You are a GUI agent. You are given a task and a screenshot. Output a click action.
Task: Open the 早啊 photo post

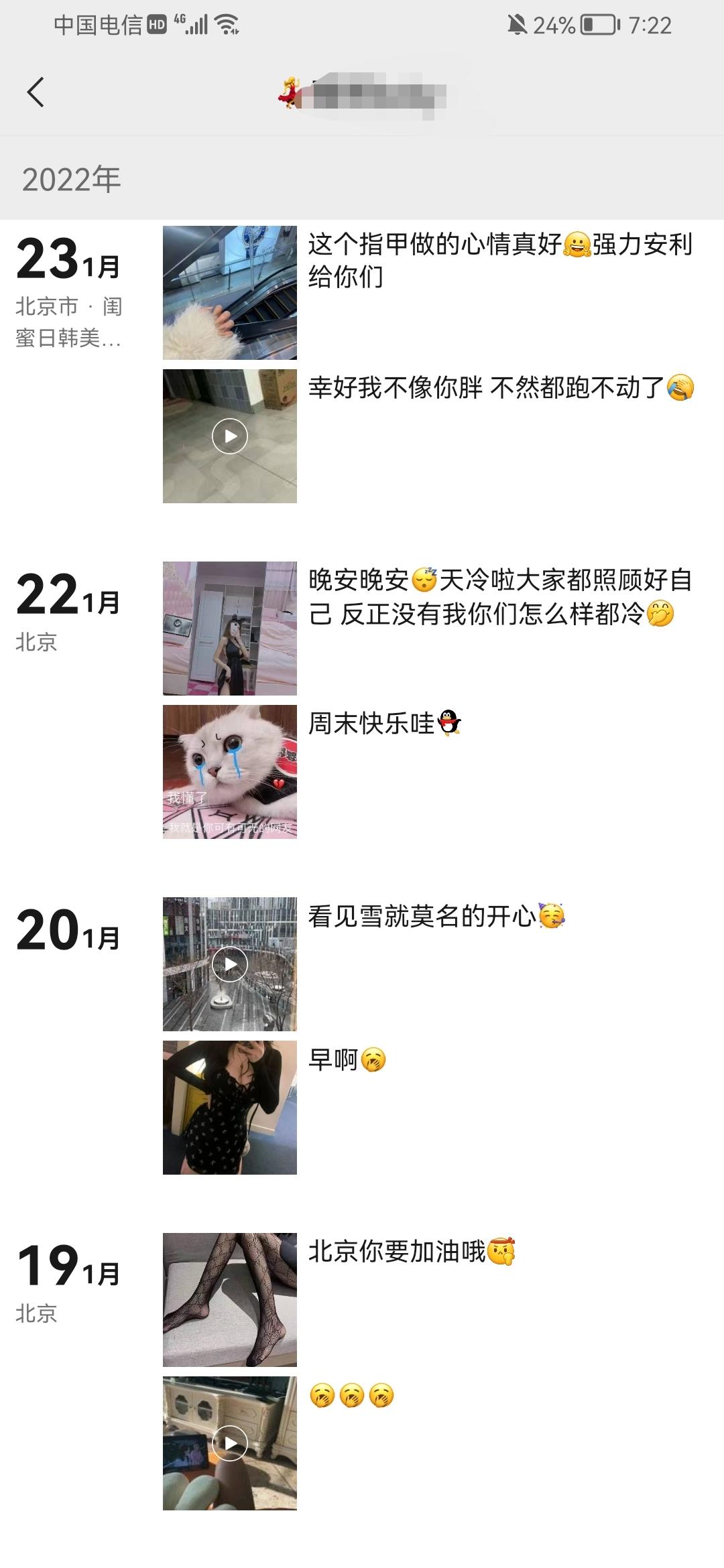point(229,1108)
